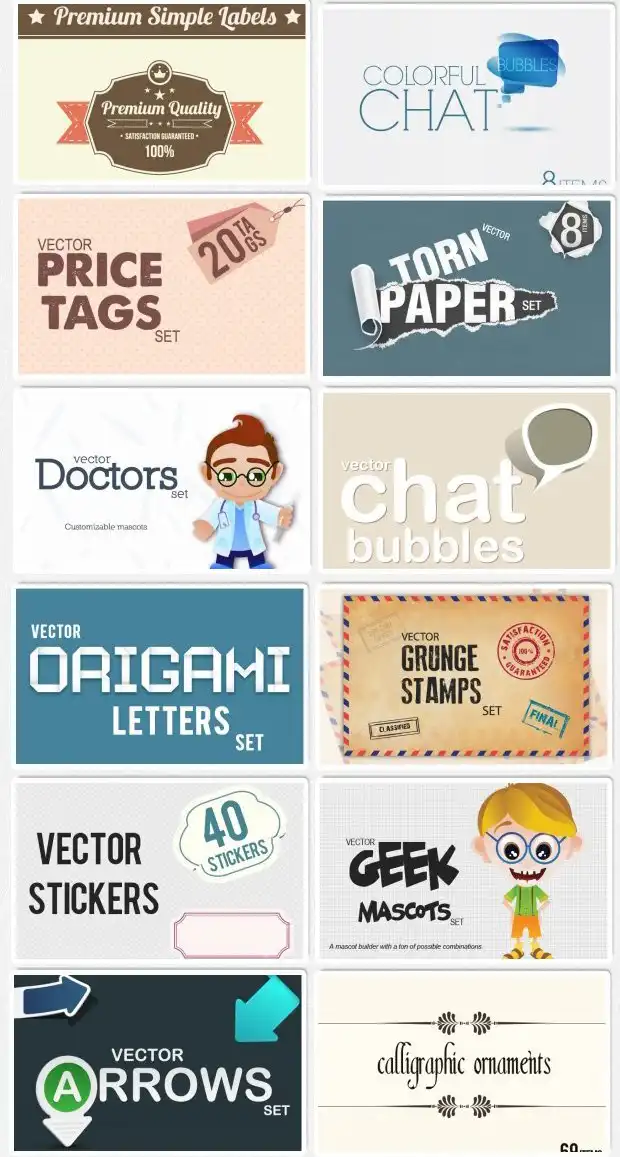Open the Premium Simple Labels tile
Image resolution: width=620 pixels, height=1157 pixels.
[163, 93]
